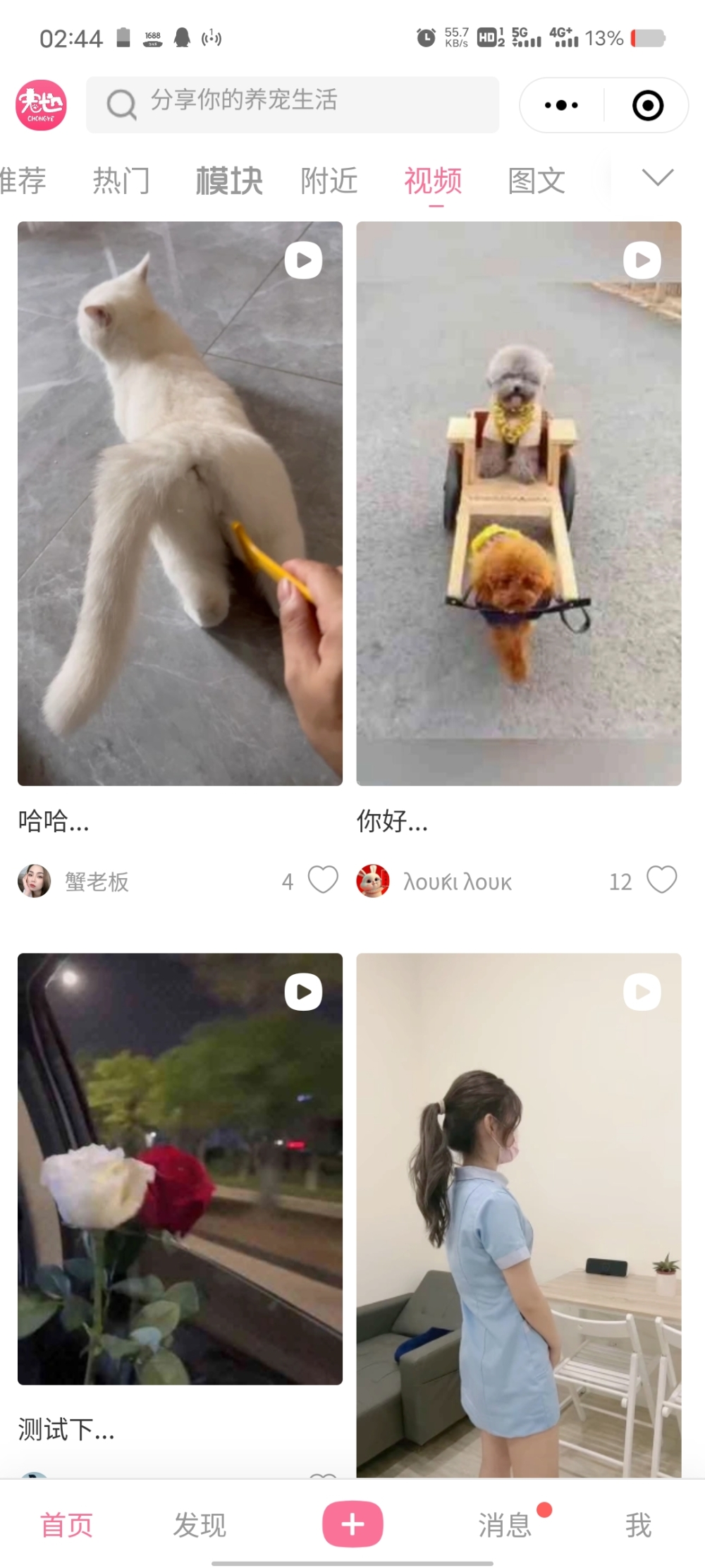Open the video of girl in blue dress
Viewport: 705px width, 1568px height.
click(x=519, y=1213)
